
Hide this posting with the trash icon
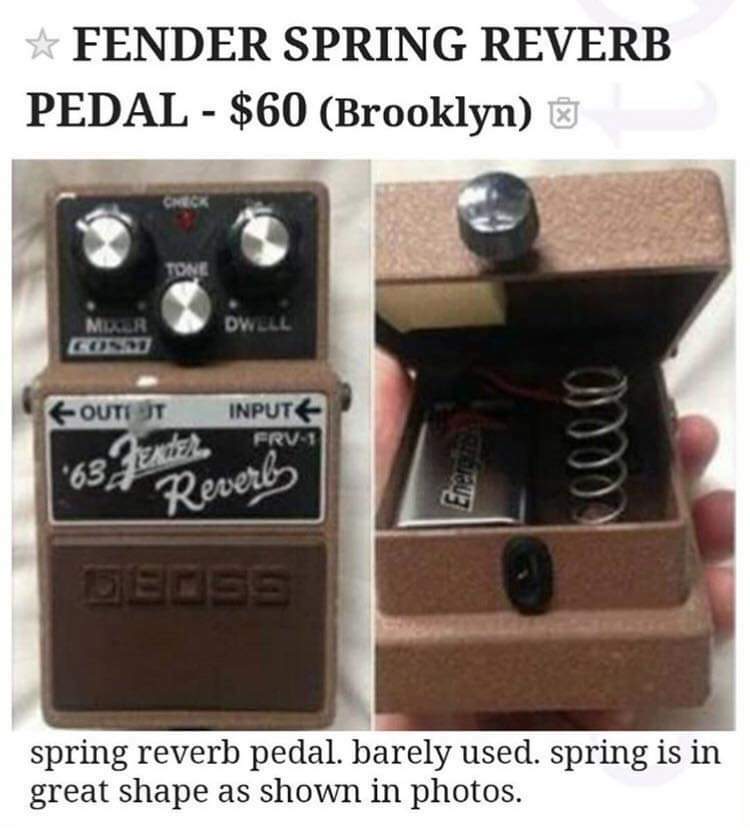pyautogui.click(x=564, y=113)
